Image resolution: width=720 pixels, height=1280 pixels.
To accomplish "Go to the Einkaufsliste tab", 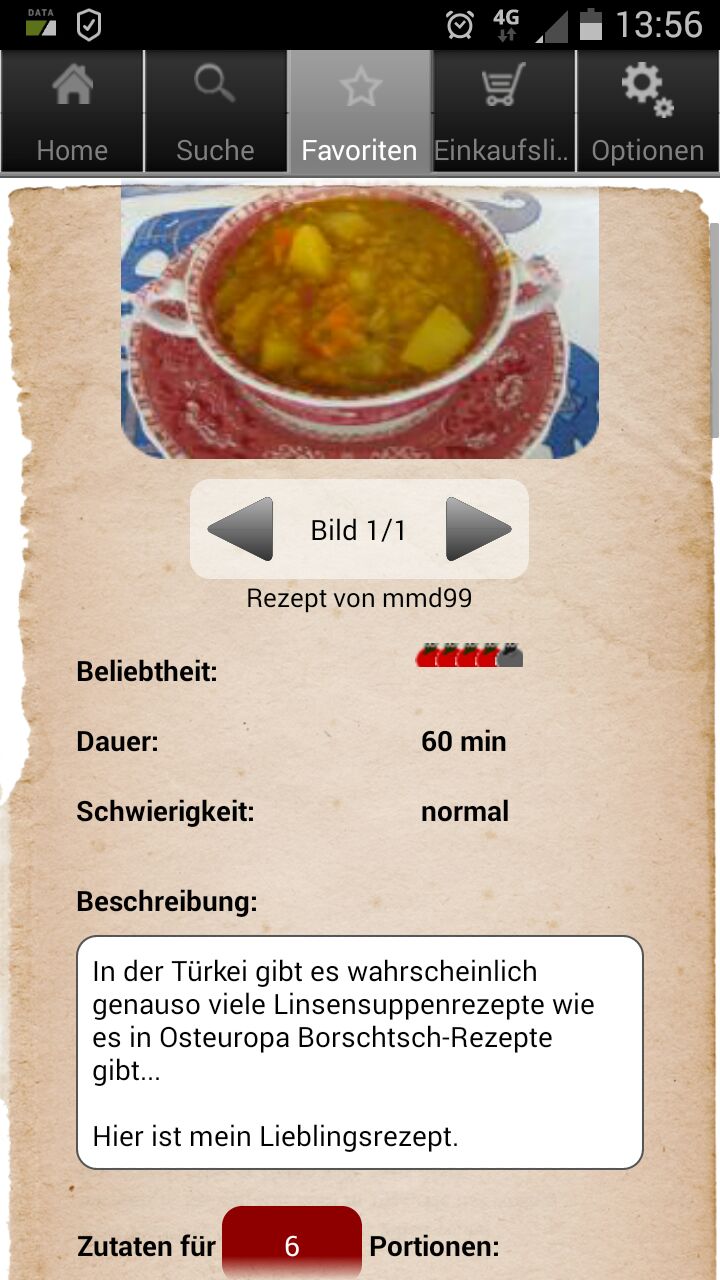I will click(503, 112).
